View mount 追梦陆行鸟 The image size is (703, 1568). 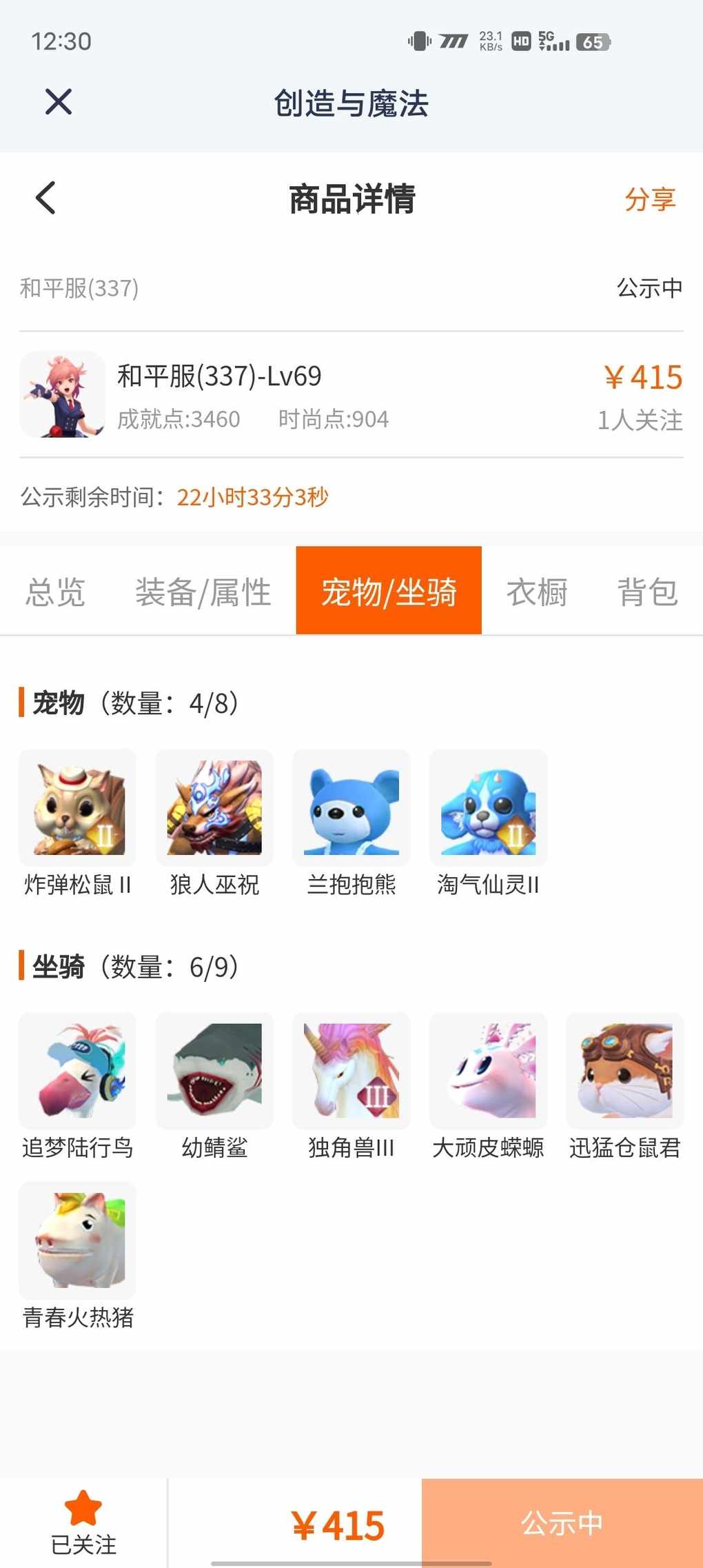(78, 1071)
